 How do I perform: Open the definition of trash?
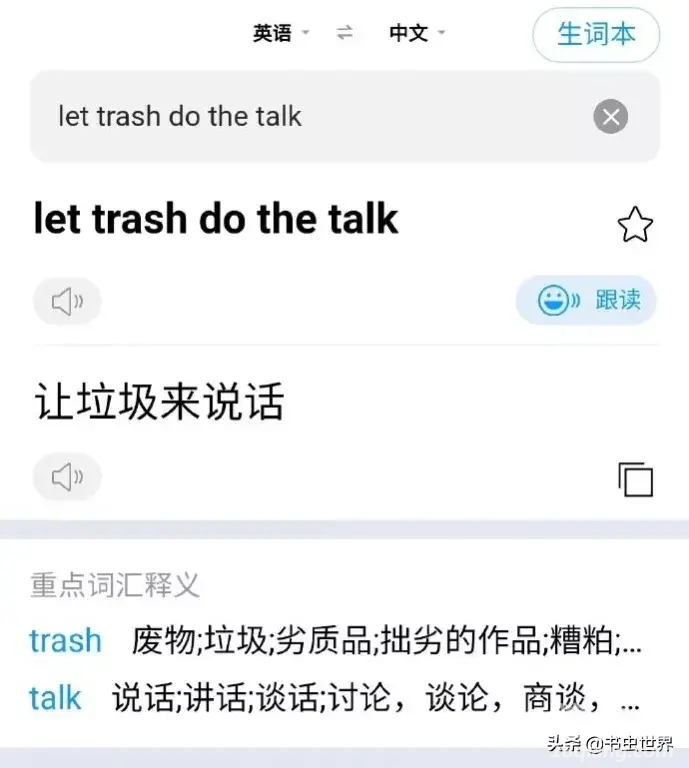point(66,640)
